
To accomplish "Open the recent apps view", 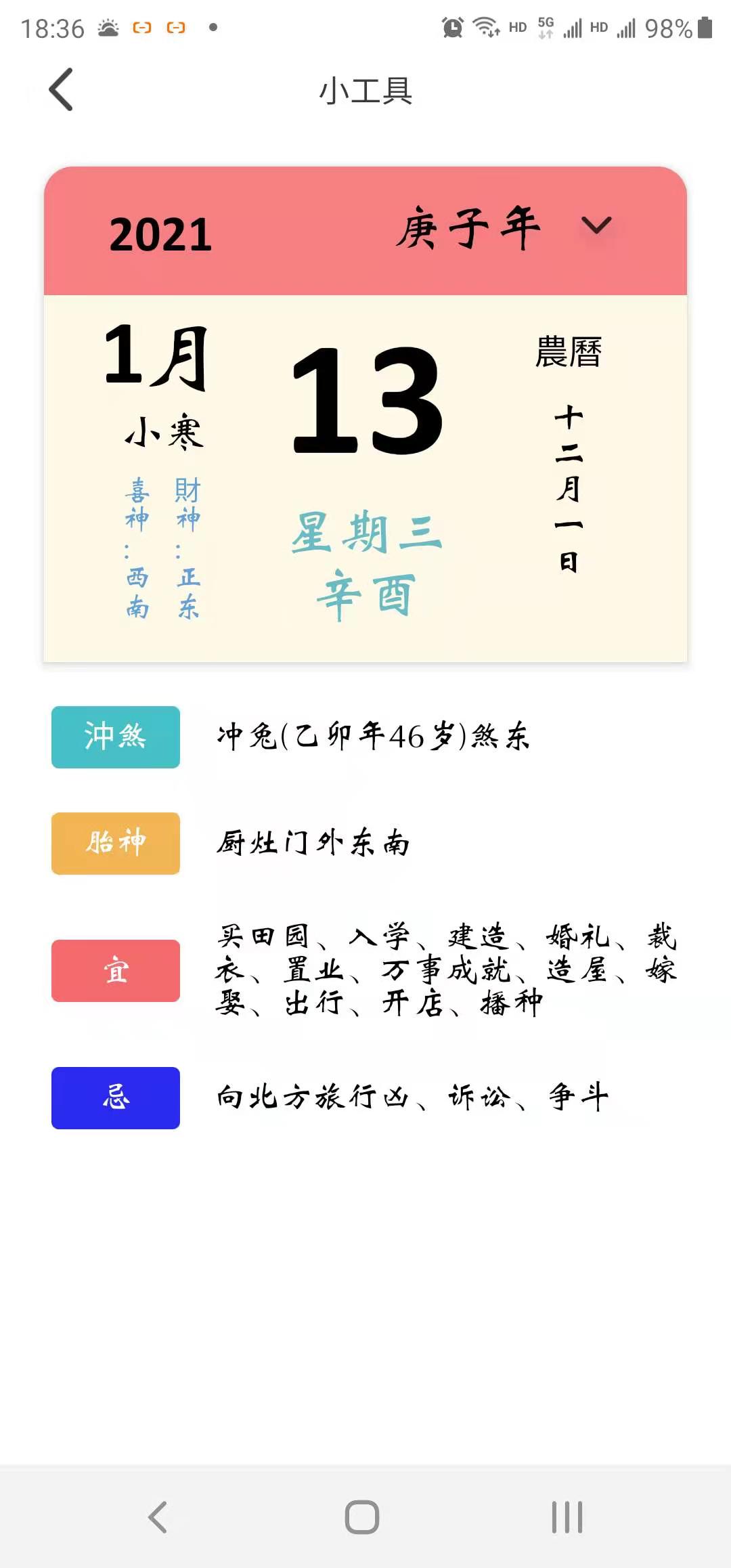I will 567,1517.
